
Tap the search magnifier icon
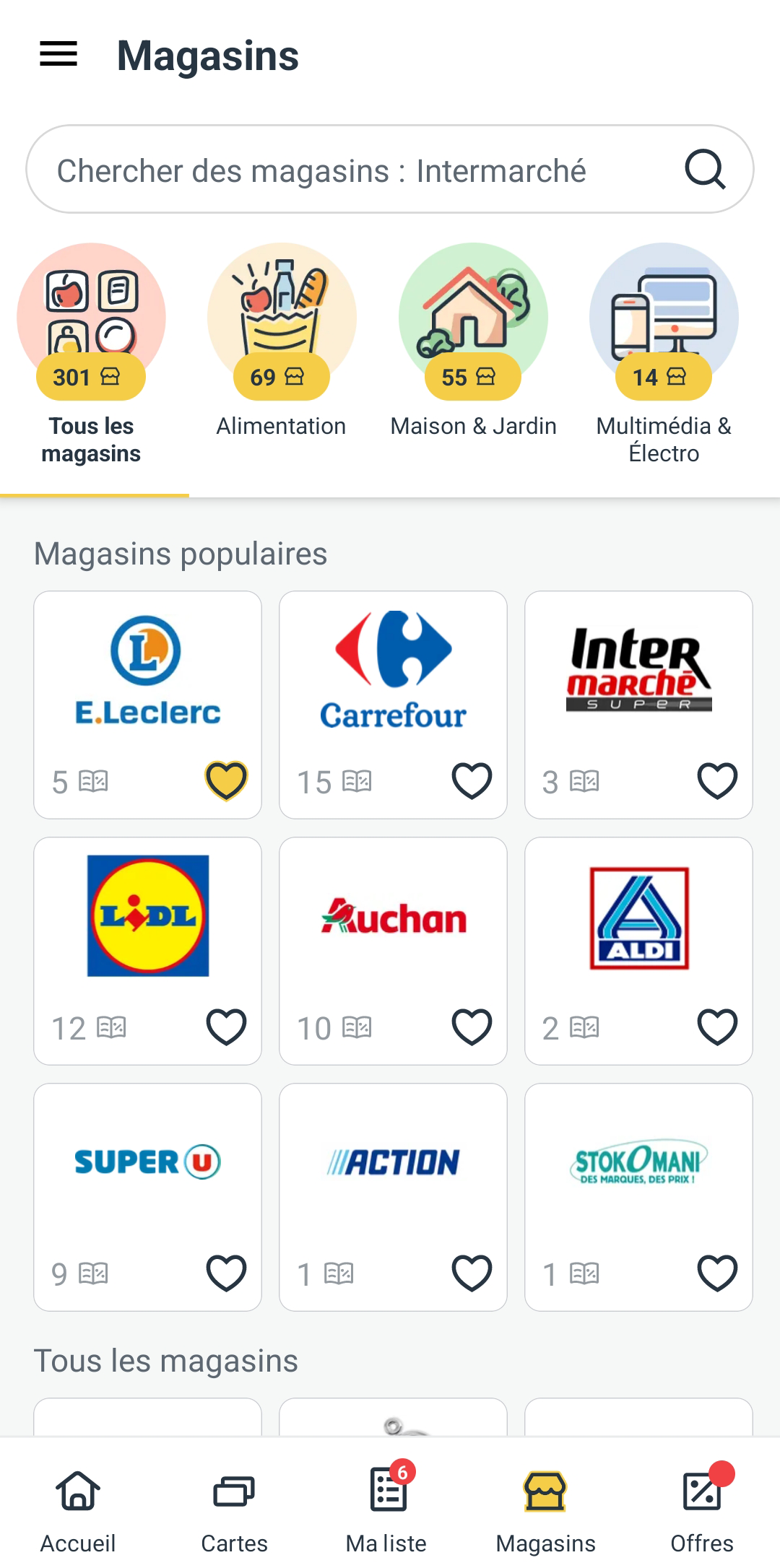[704, 170]
